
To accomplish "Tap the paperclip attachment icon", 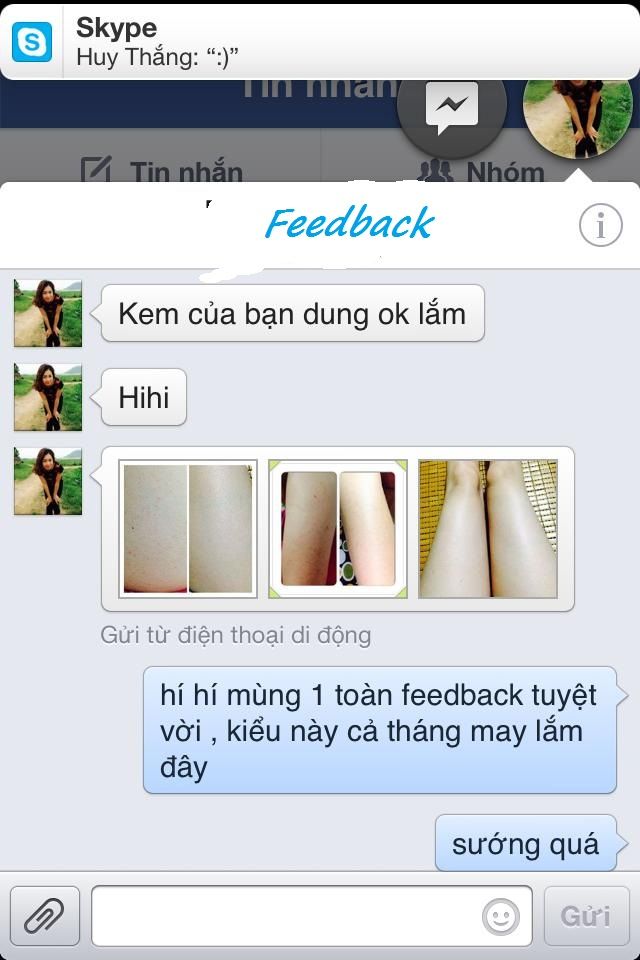I will (44, 915).
